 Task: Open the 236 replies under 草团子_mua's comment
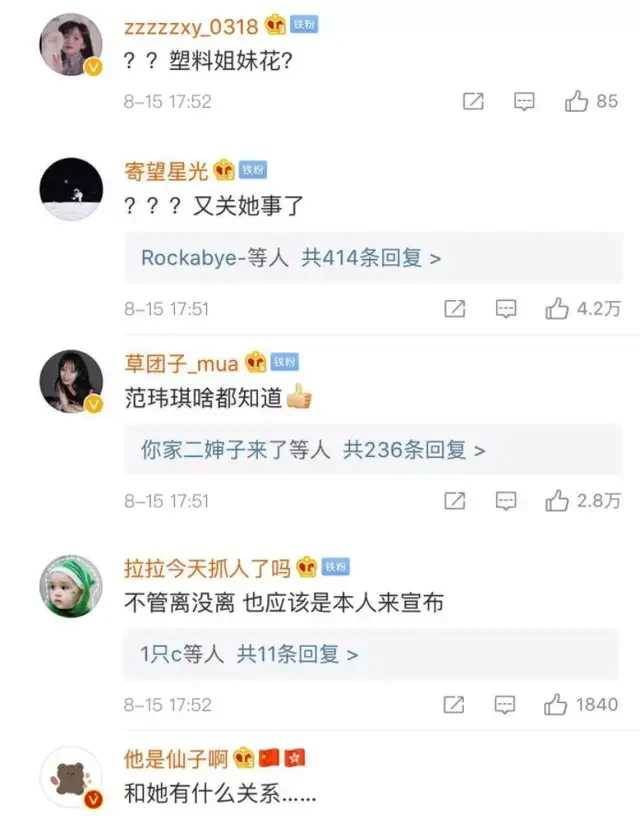click(313, 451)
